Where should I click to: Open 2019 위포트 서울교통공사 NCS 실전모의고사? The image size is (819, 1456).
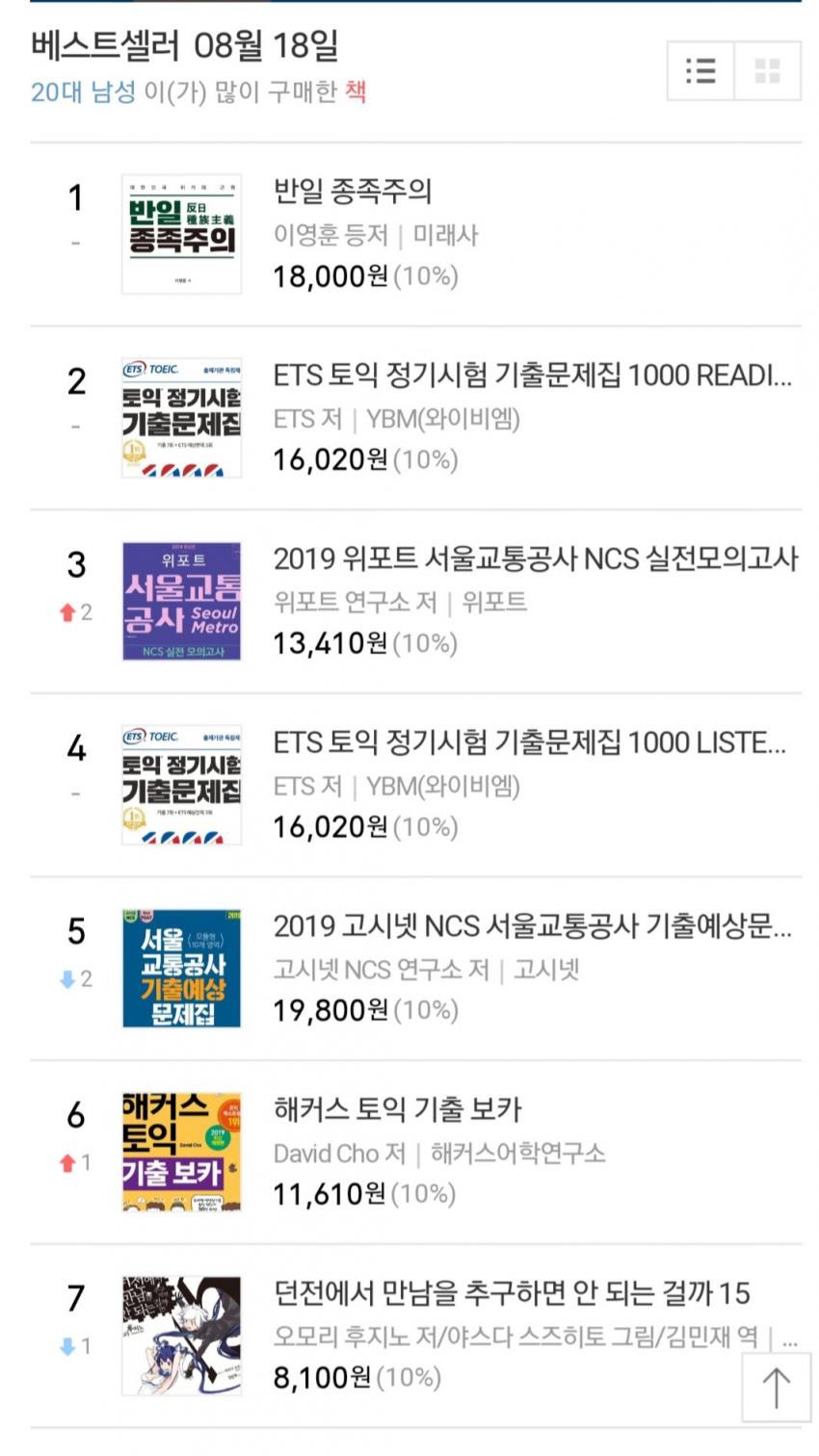point(535,559)
